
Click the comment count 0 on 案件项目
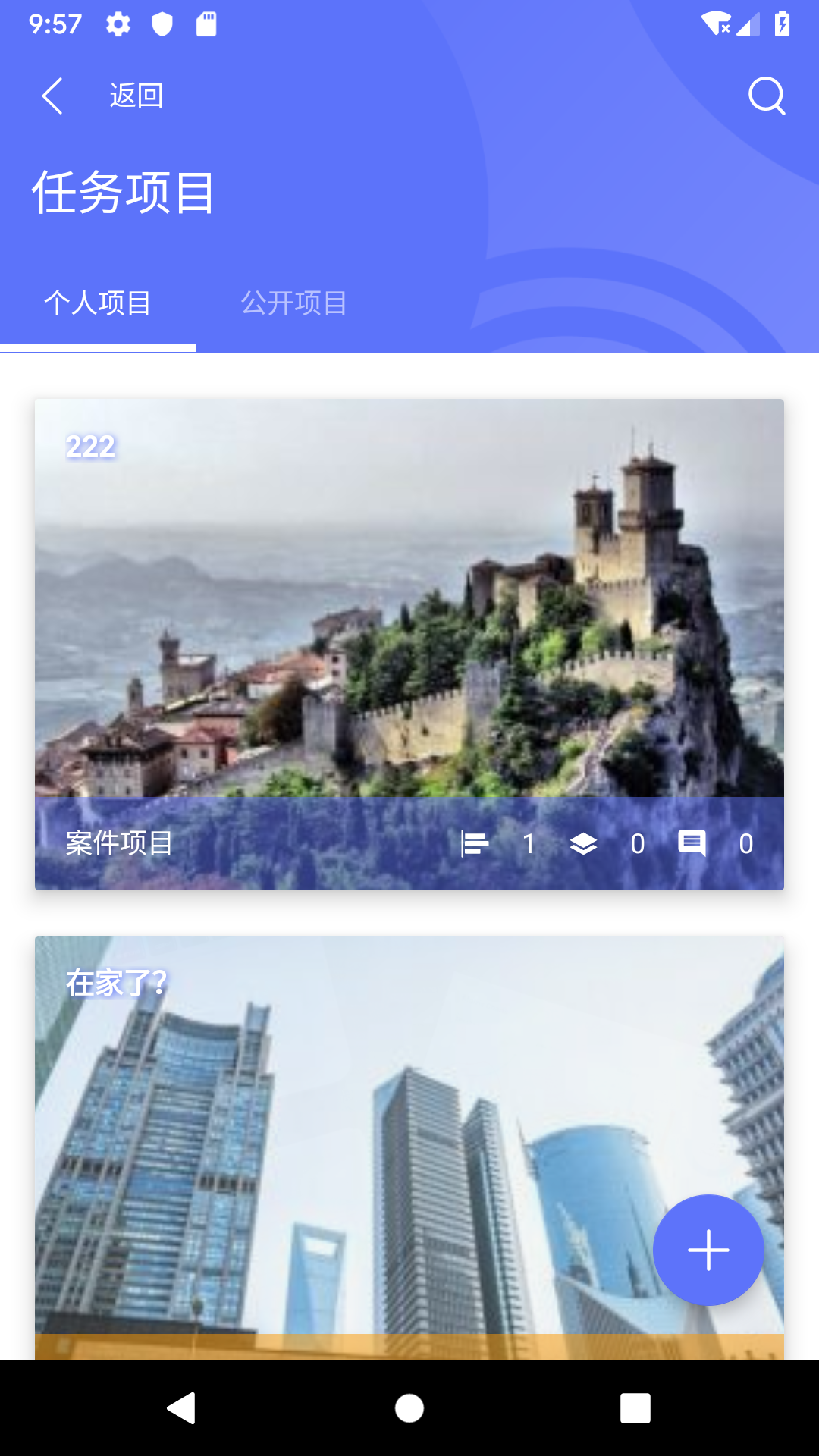point(745,843)
